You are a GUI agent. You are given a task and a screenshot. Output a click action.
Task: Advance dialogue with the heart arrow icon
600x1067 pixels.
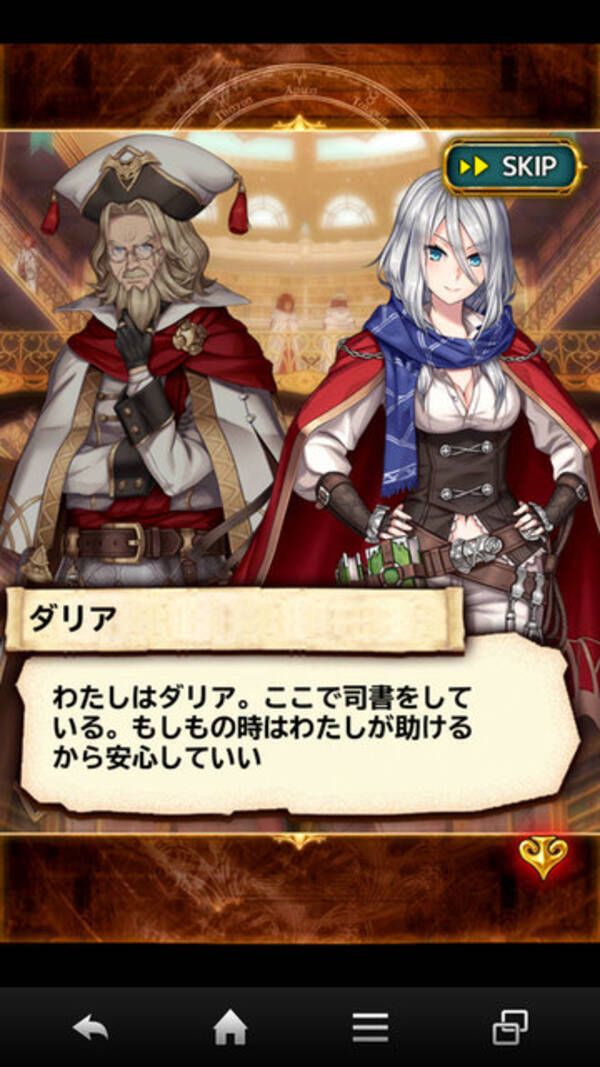pos(541,857)
